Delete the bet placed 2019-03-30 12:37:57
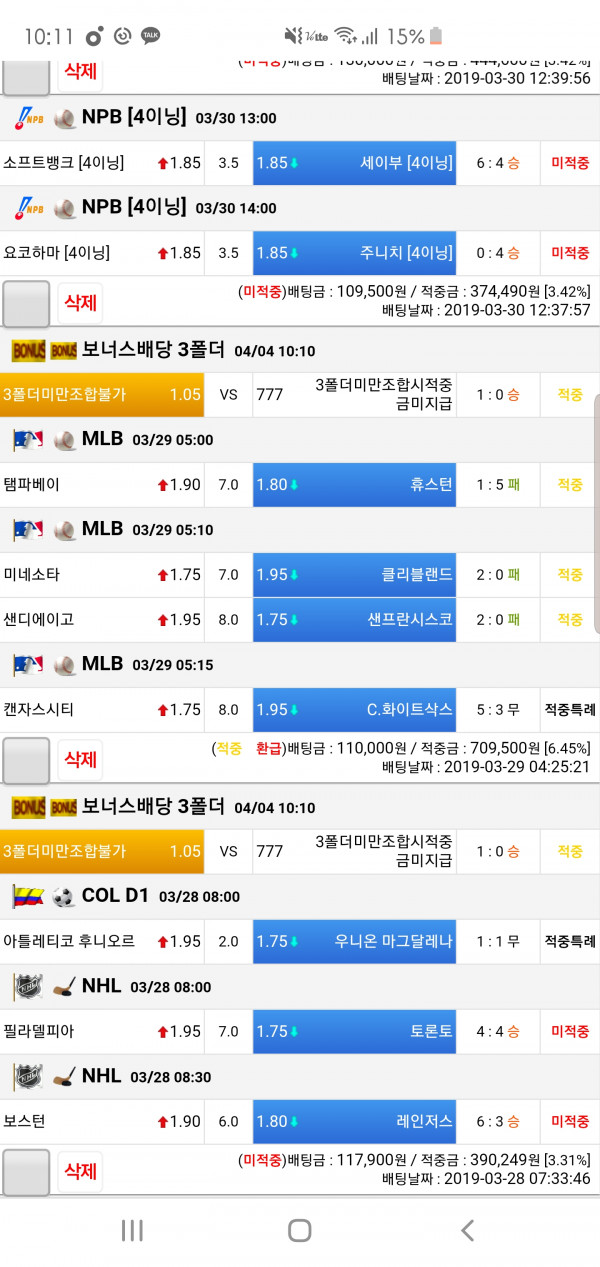600x1267 pixels. click(80, 302)
